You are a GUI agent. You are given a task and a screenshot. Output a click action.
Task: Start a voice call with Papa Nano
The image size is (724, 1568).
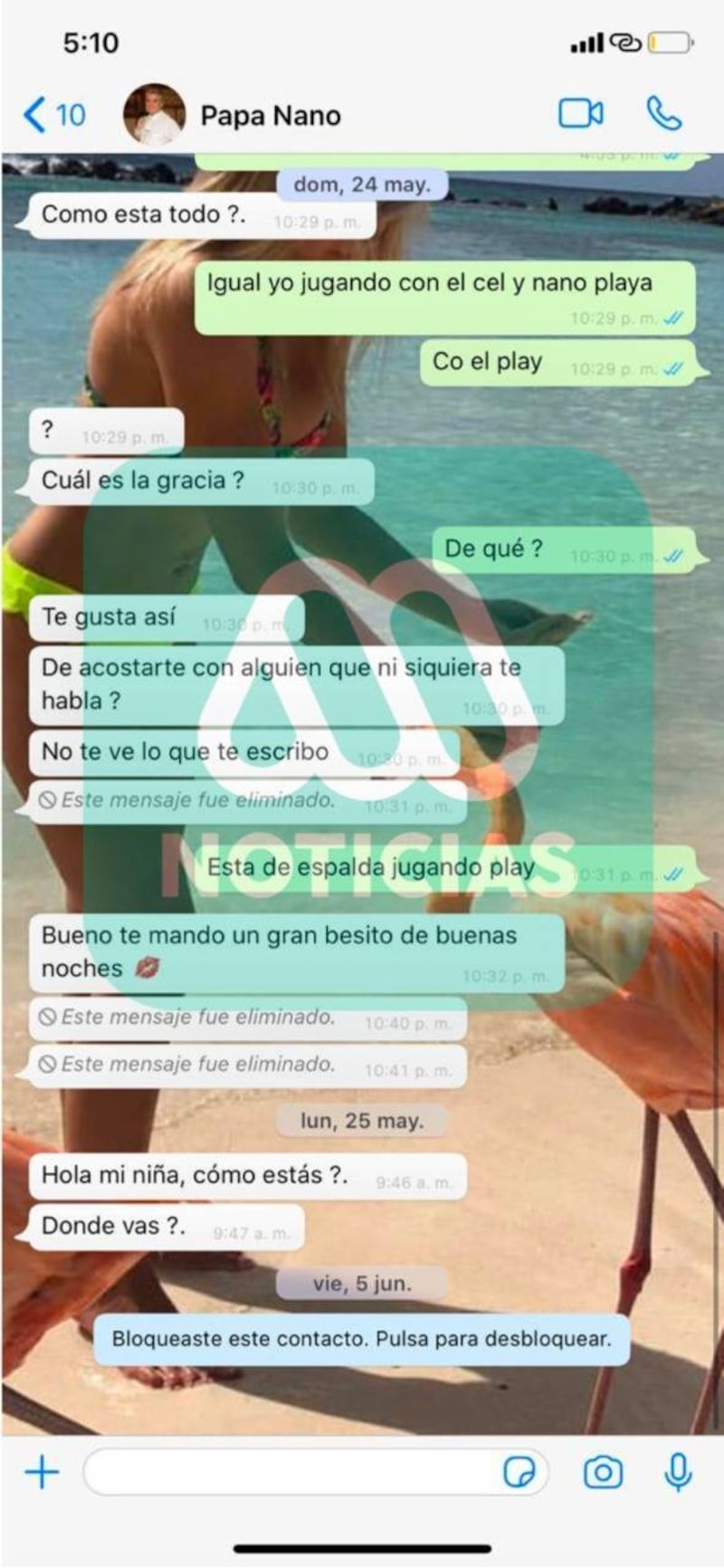coord(663,114)
